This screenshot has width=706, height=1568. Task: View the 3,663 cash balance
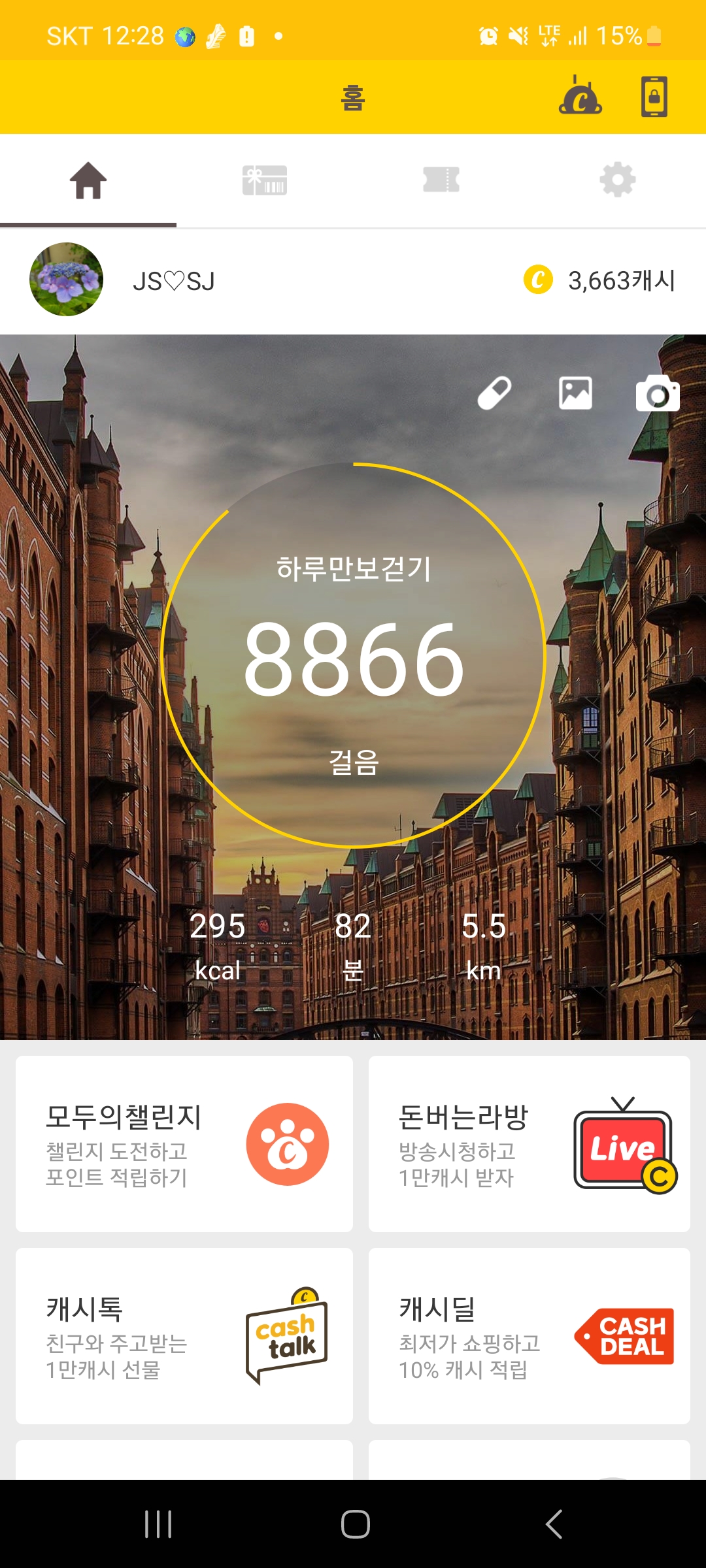point(599,280)
